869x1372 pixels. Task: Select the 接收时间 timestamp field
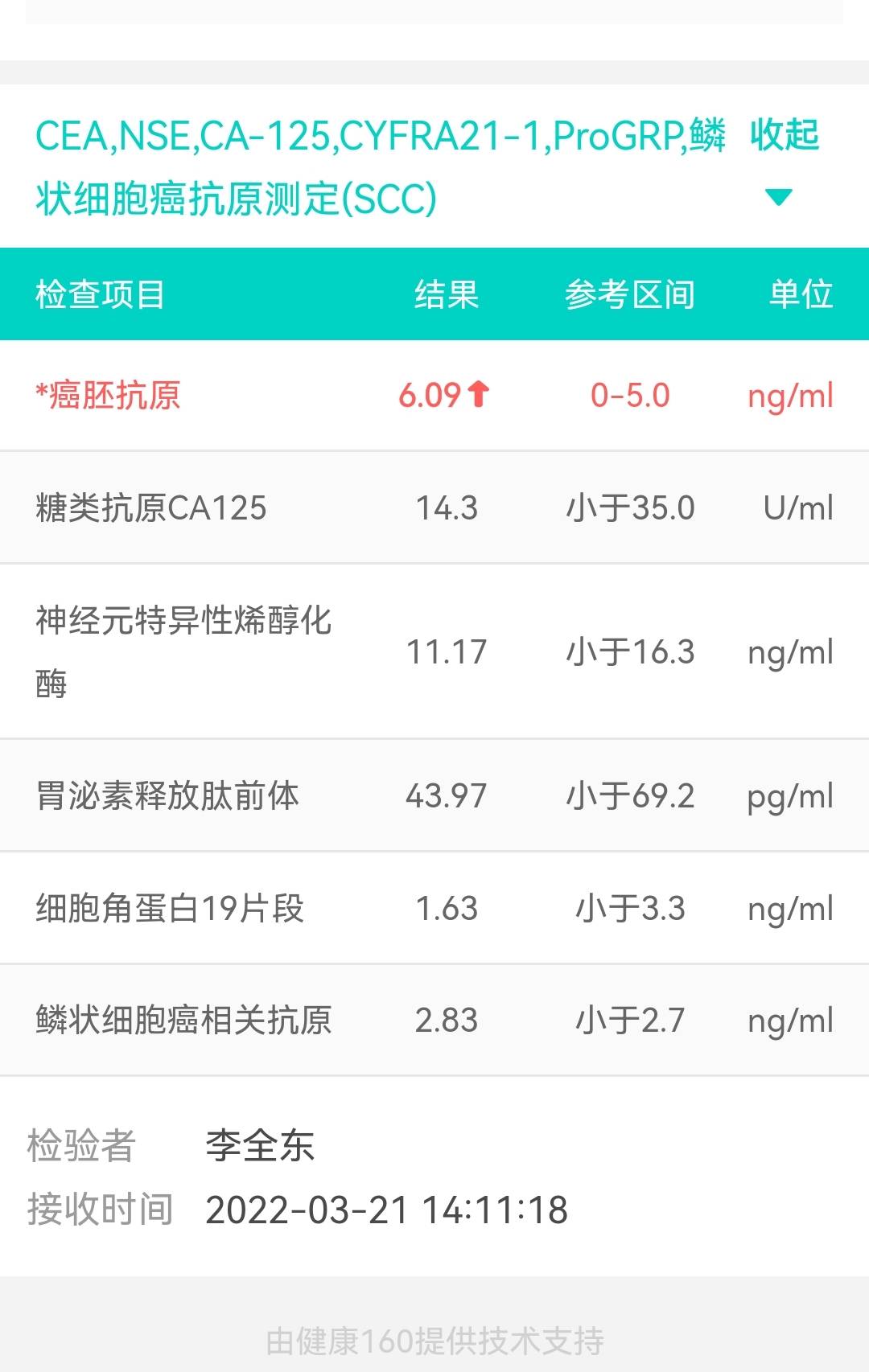[x=386, y=1208]
